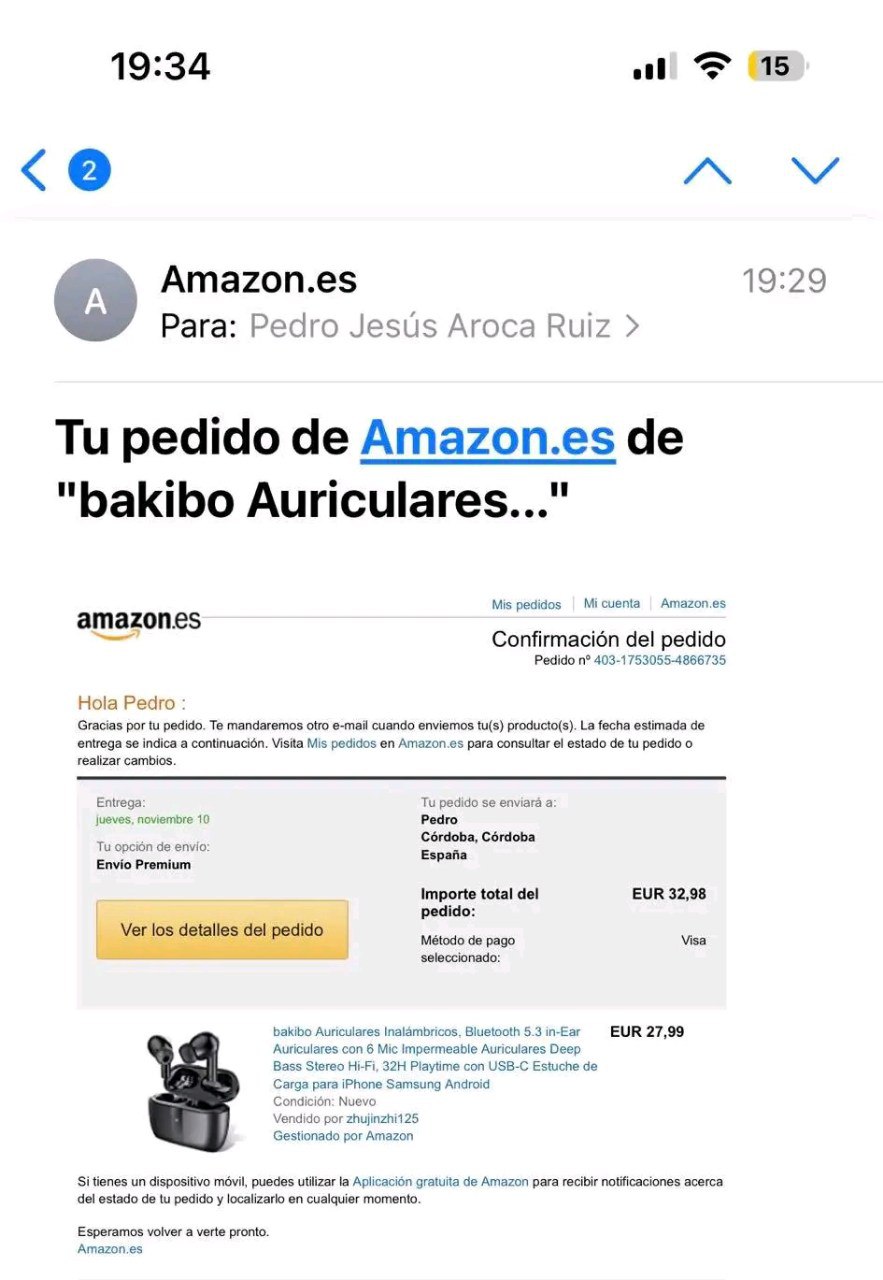This screenshot has width=883, height=1280.
Task: Open the Amazon.es link in the subject
Action: [x=487, y=439]
